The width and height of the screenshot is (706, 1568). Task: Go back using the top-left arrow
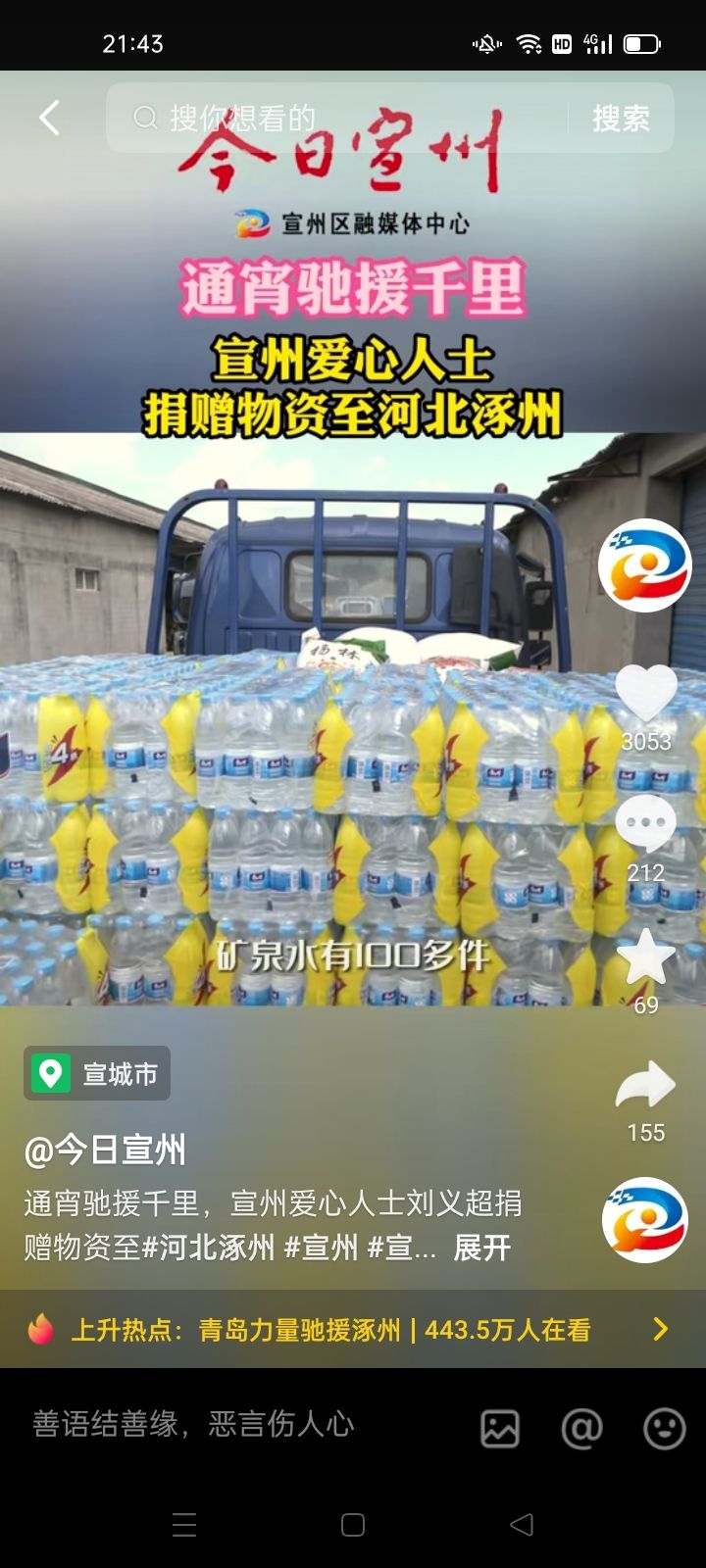coord(49,119)
